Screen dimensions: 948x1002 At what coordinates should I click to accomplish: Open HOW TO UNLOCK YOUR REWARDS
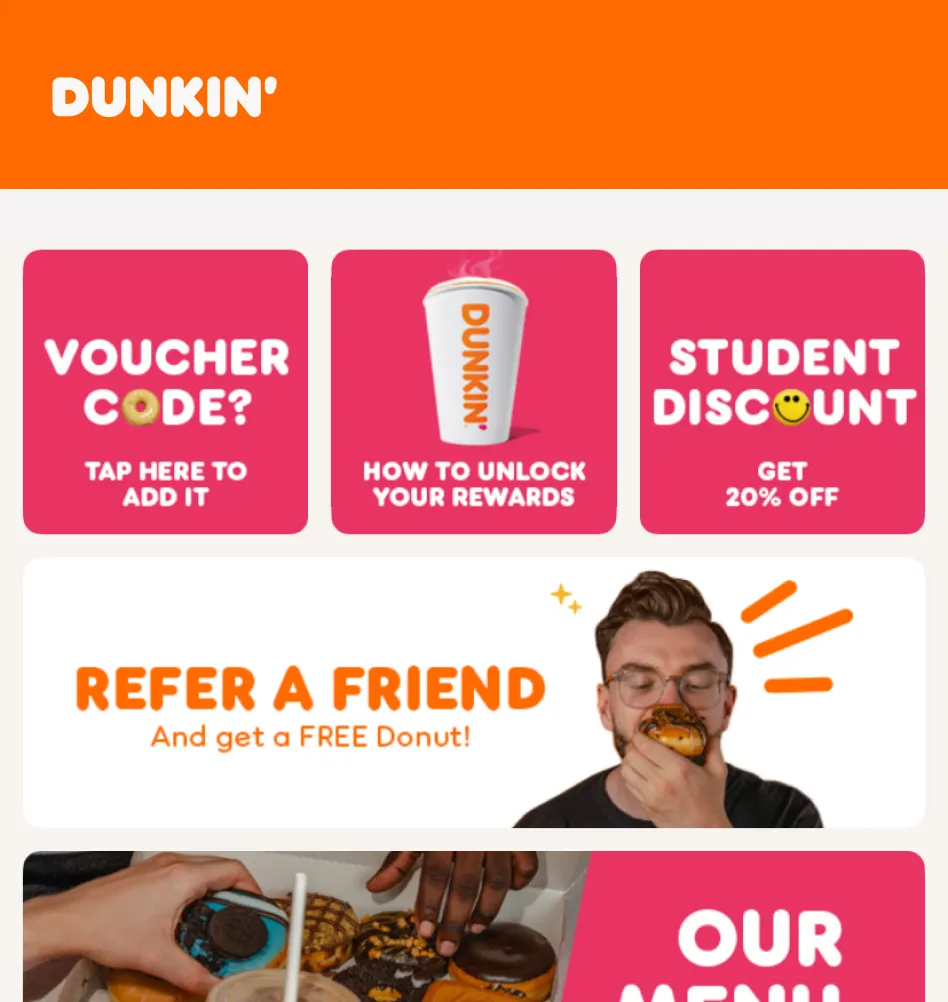pyautogui.click(x=473, y=392)
